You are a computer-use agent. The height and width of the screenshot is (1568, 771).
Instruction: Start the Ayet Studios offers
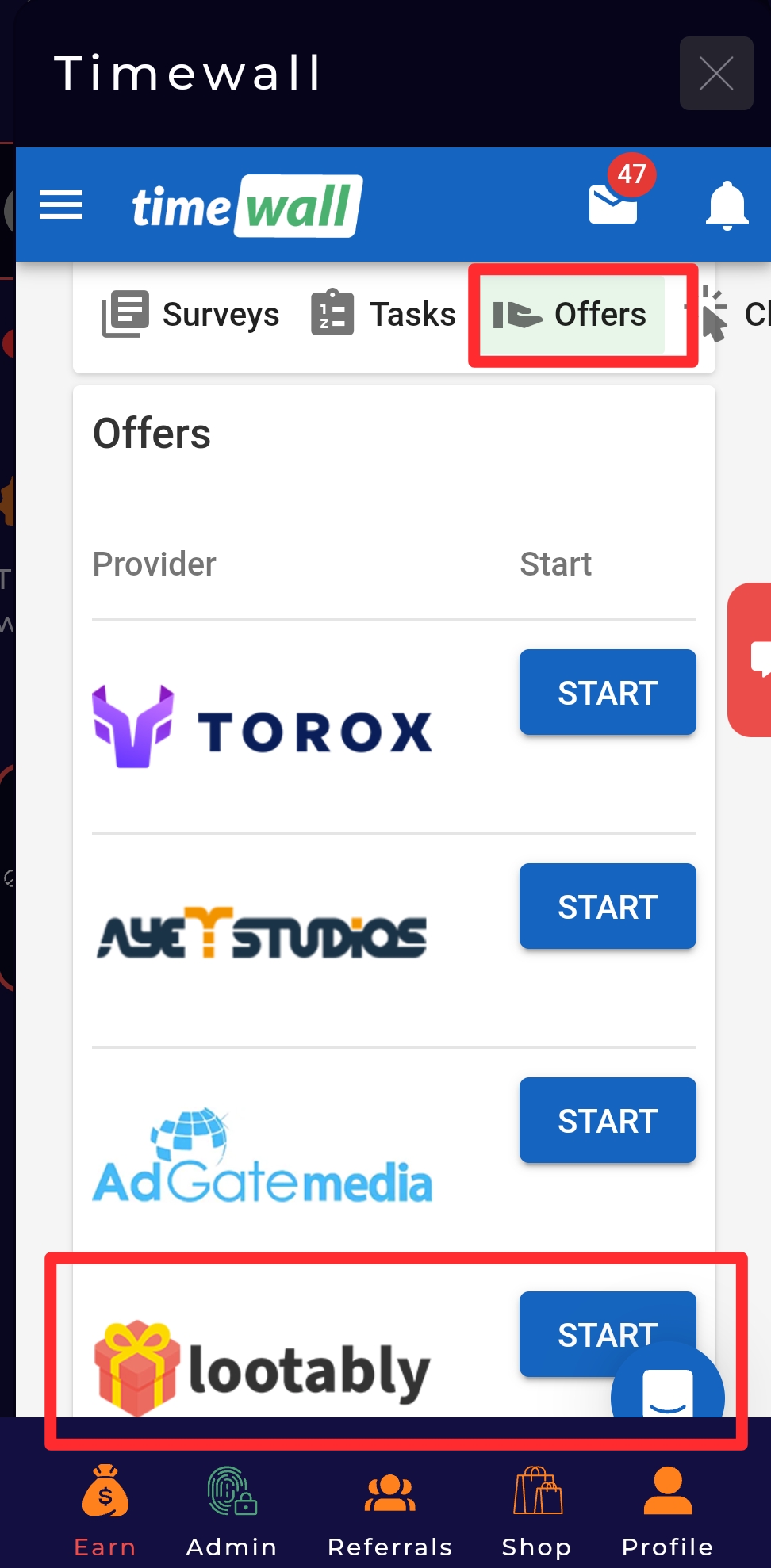[x=608, y=906]
